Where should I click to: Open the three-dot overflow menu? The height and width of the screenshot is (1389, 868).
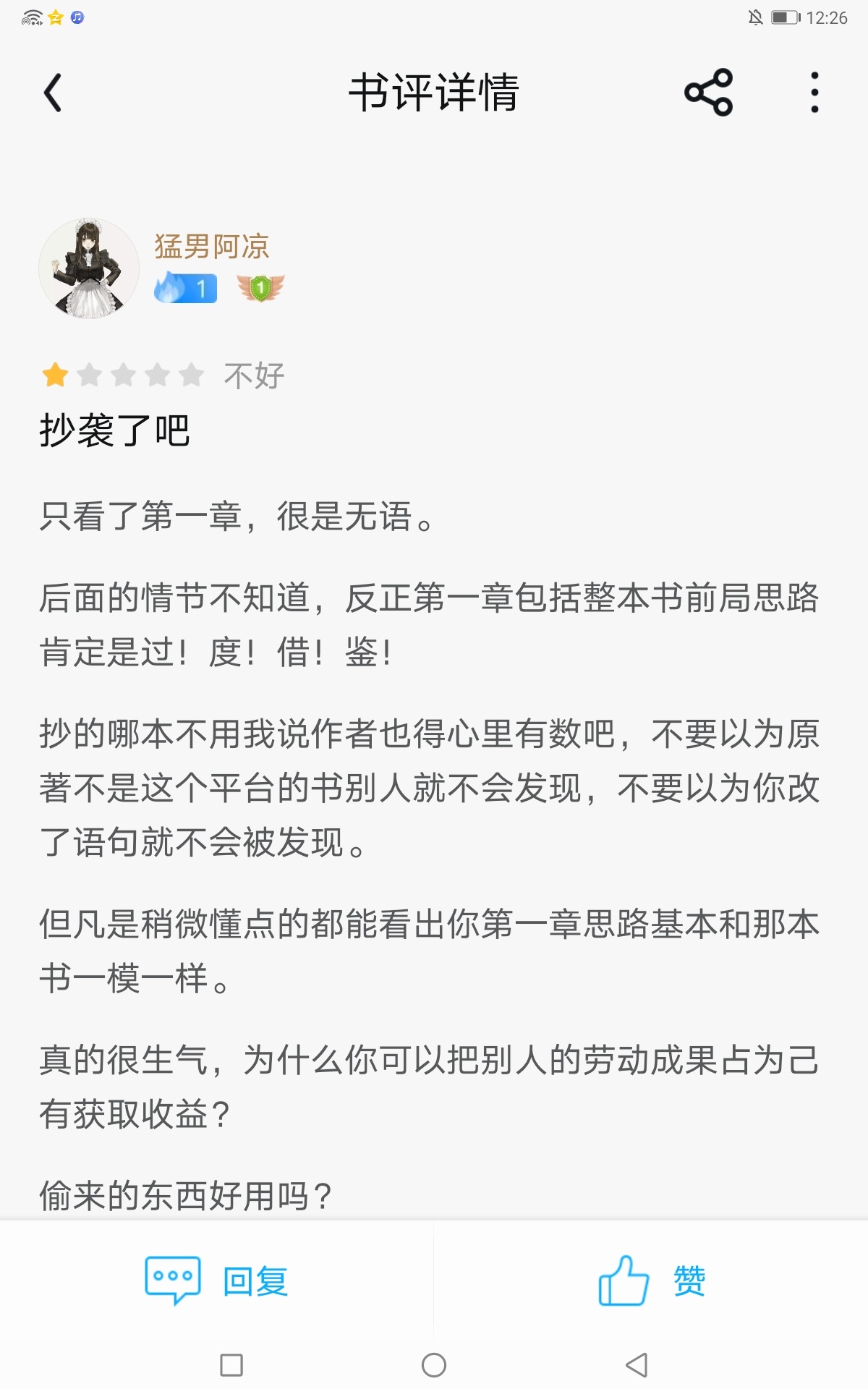814,93
